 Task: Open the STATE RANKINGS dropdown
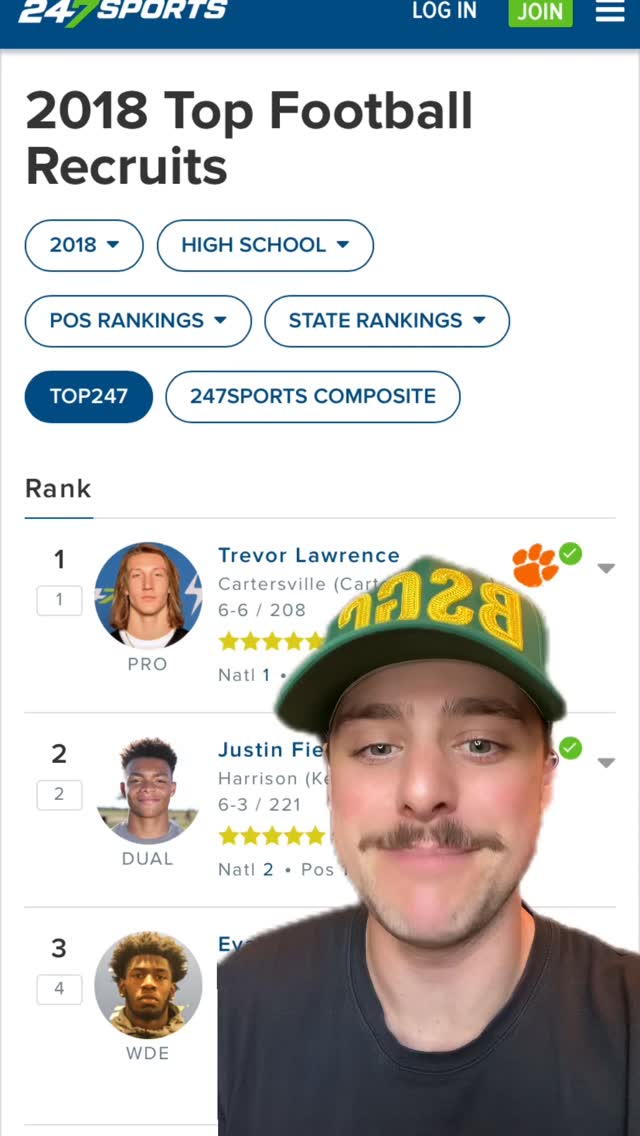pos(387,321)
